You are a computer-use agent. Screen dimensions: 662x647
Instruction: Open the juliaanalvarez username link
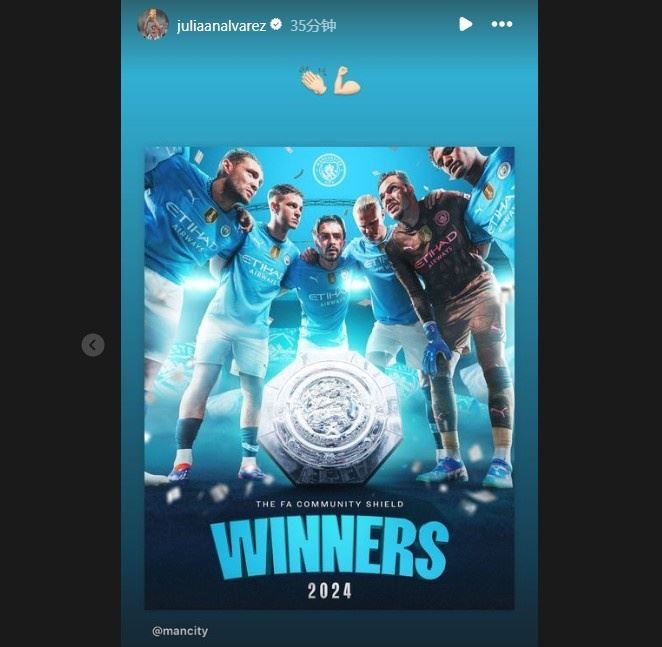(221, 26)
